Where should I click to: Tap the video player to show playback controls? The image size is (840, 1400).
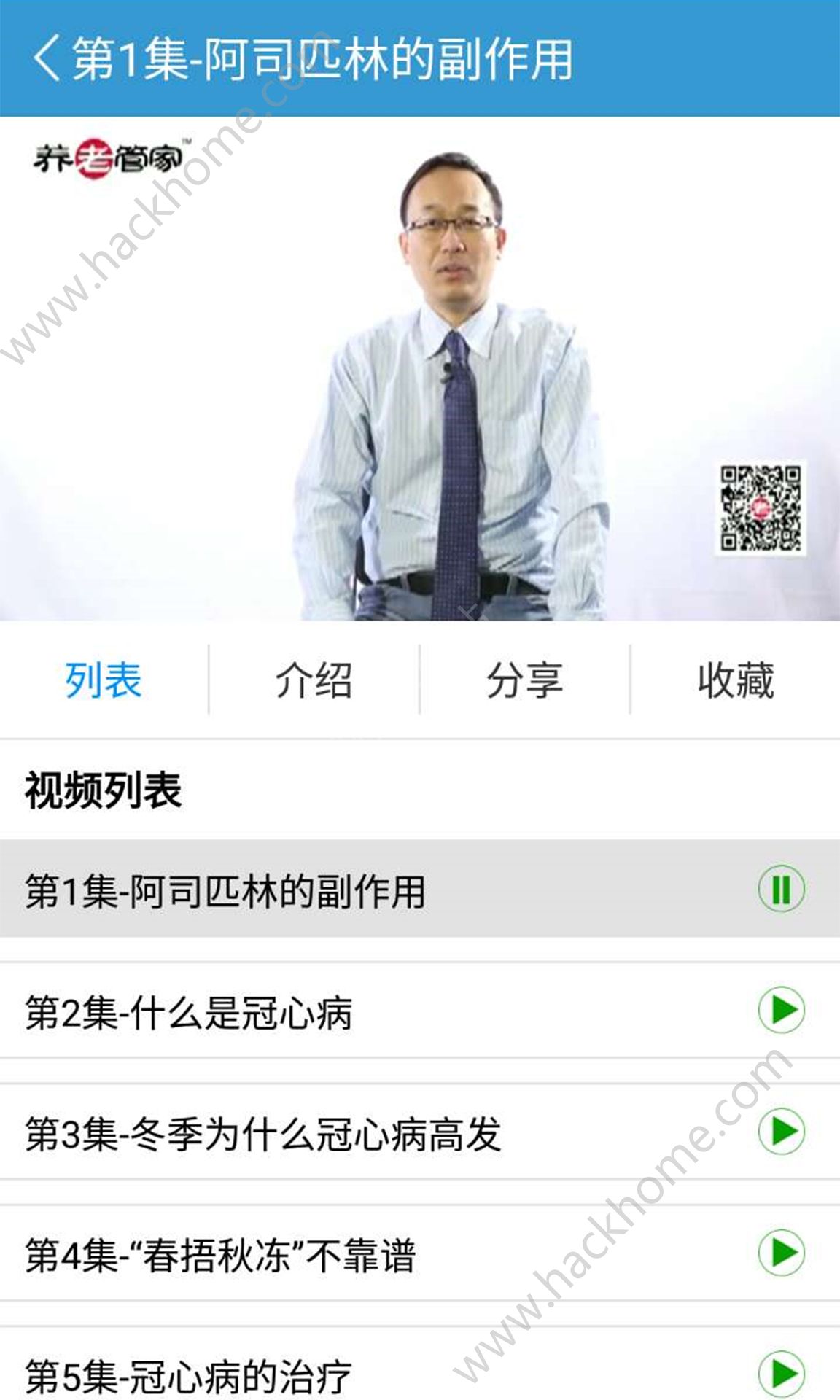pyautogui.click(x=420, y=379)
